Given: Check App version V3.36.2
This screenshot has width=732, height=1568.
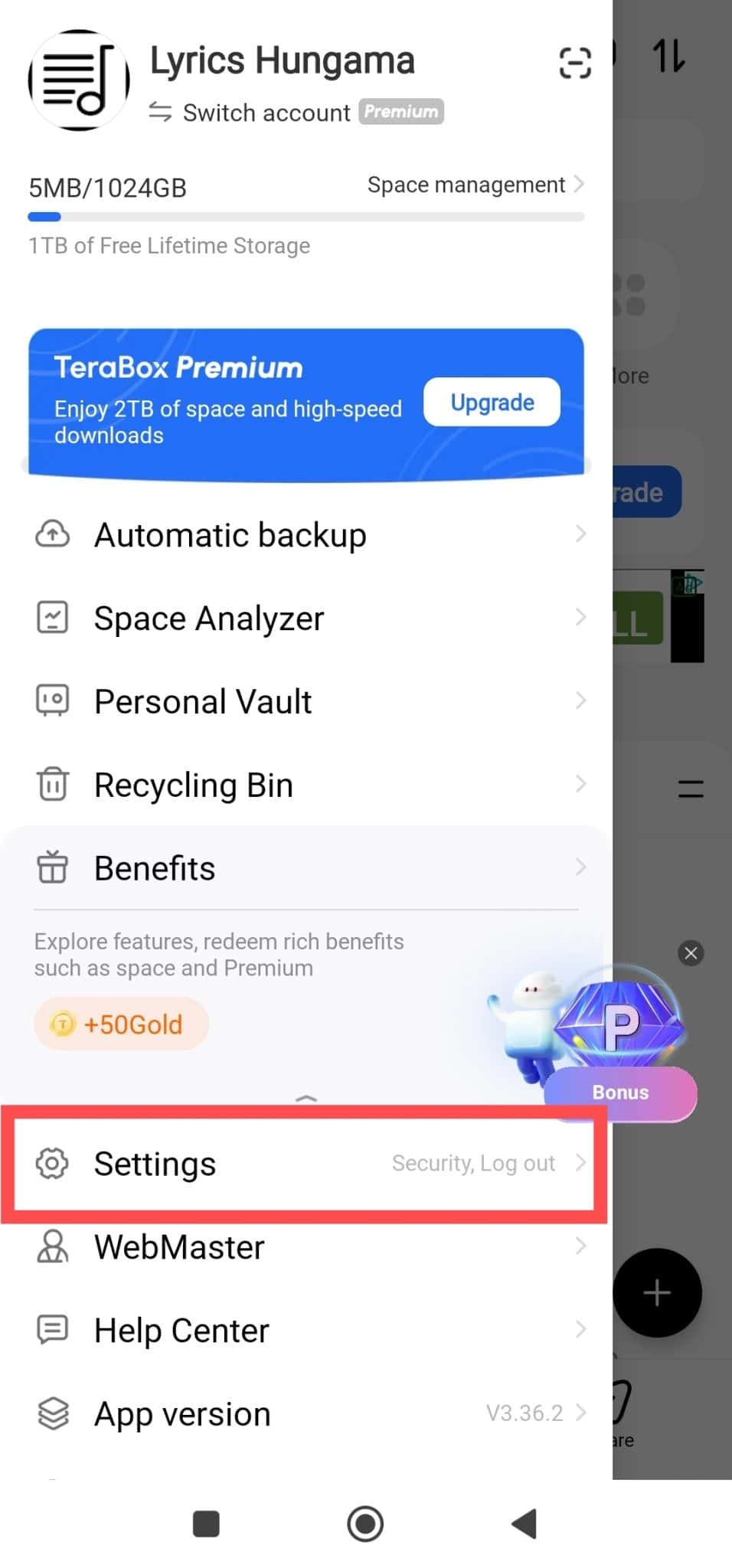Looking at the screenshot, I should pyautogui.click(x=306, y=1413).
